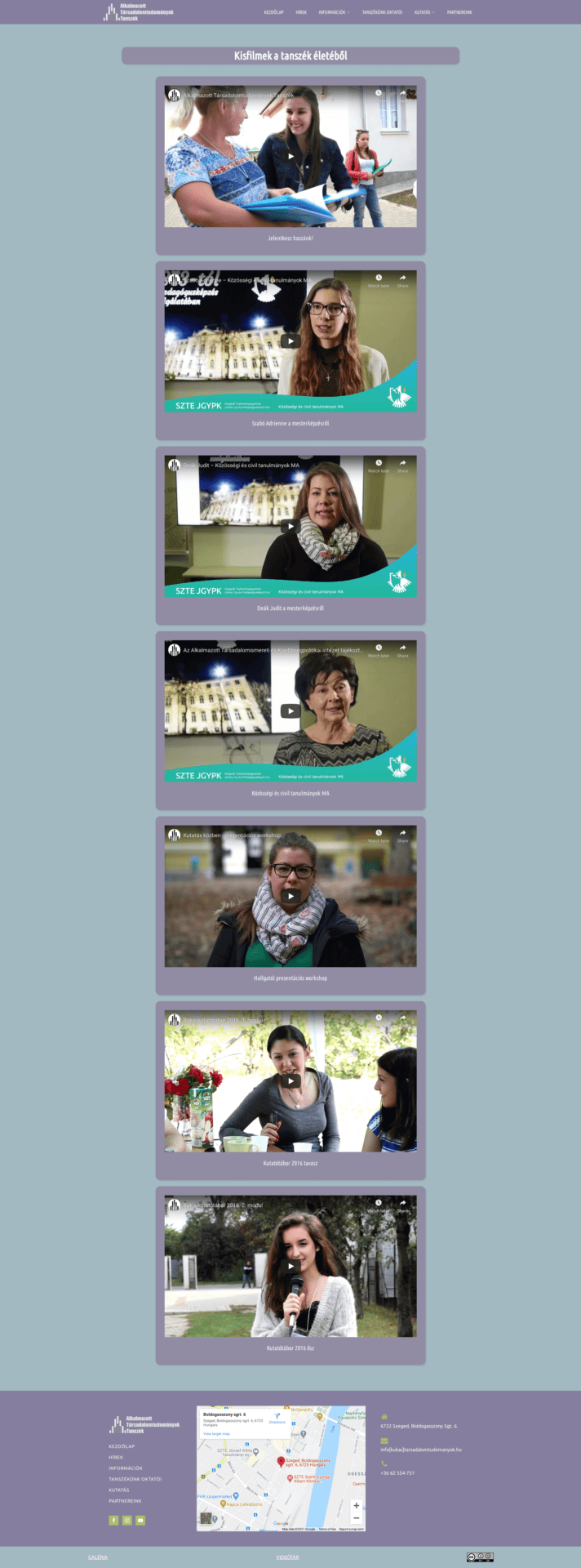The height and width of the screenshot is (1568, 581).
Task: Play the Közösségi és civil tanulmányok MA video
Action: click(290, 710)
